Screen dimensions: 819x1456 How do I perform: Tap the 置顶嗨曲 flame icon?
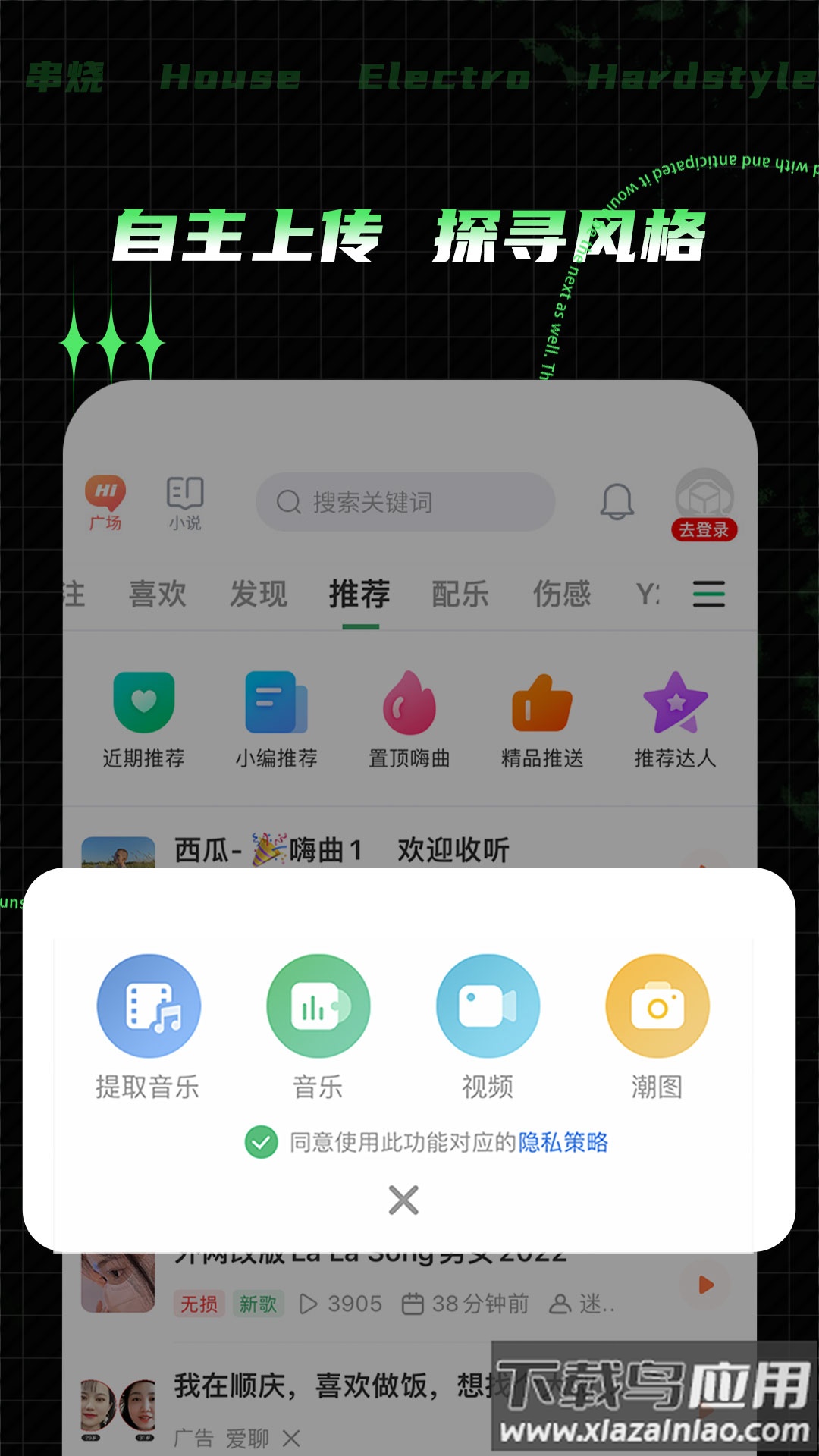pyautogui.click(x=408, y=707)
